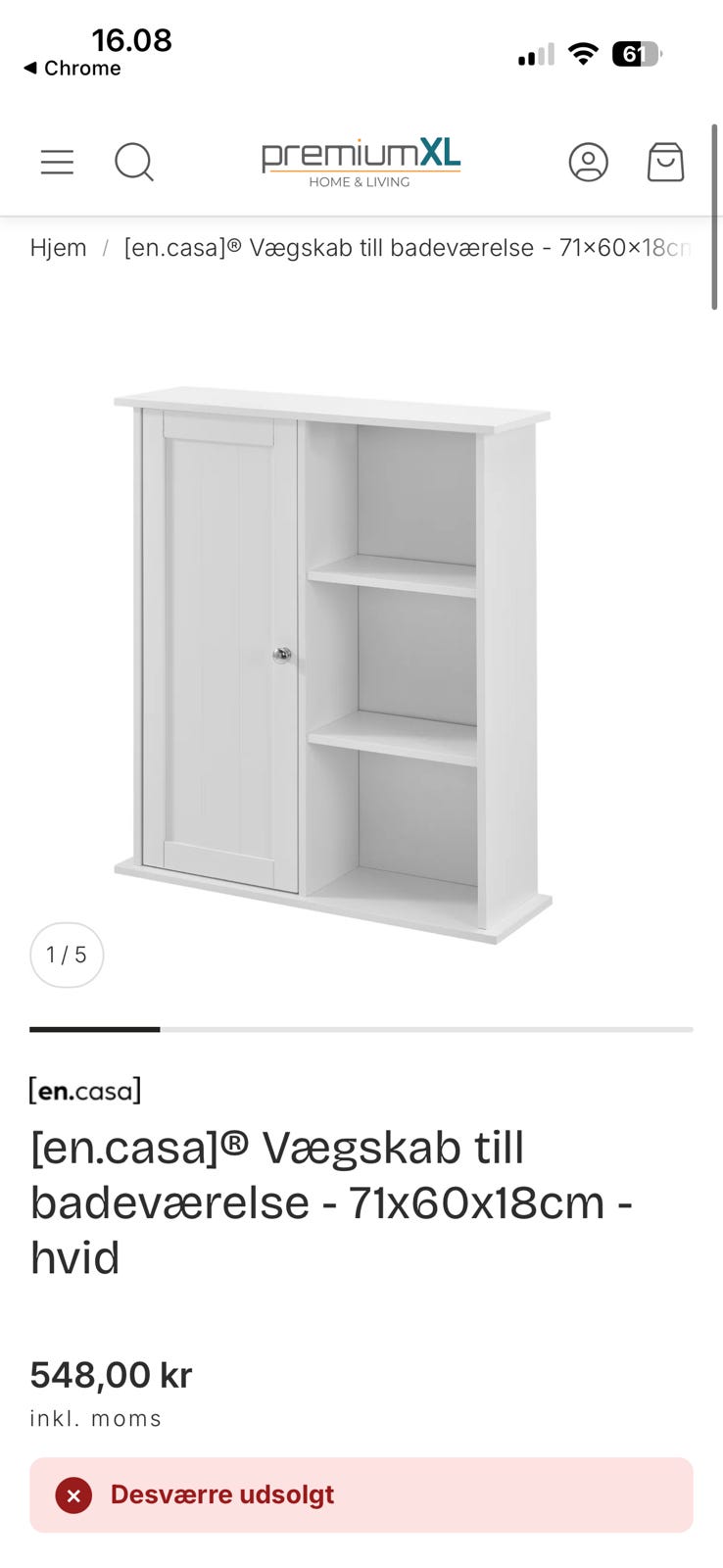The image size is (723, 1568).
Task: Tap the Hjem breadcrumb link
Action: coord(58,248)
